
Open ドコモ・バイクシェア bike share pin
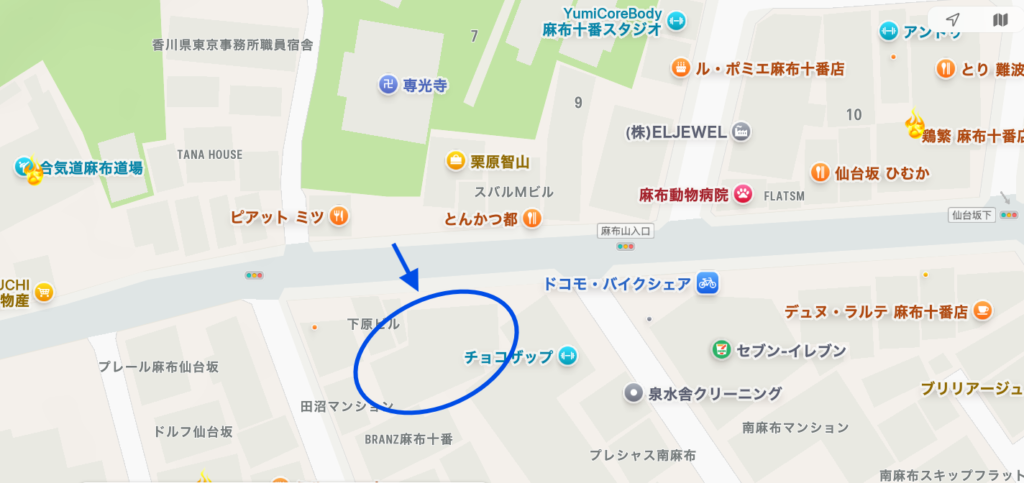[x=707, y=283]
